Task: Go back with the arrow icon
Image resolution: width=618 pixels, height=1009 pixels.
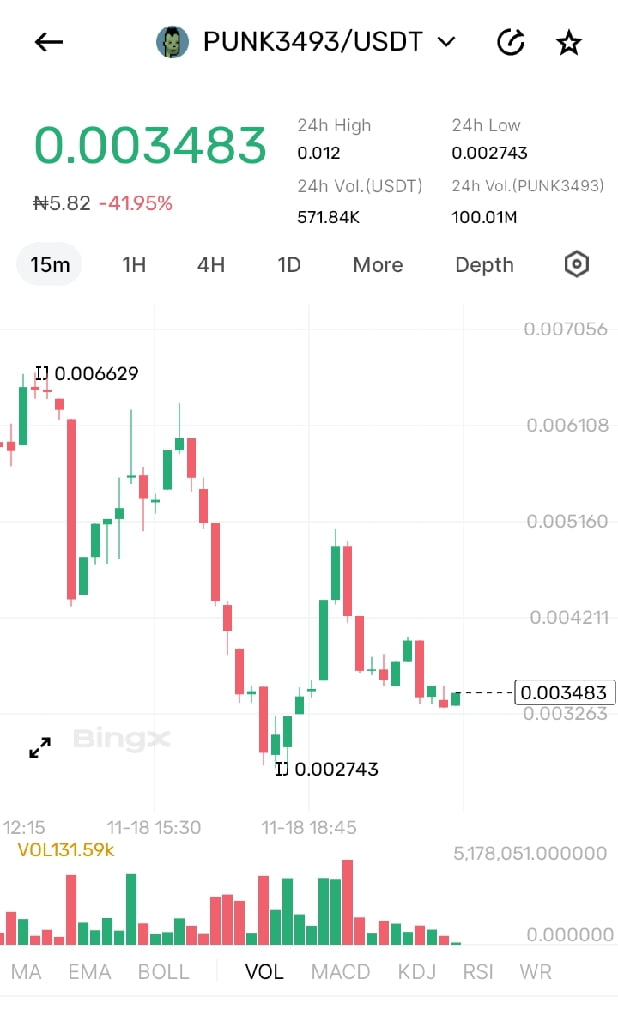Action: [48, 42]
